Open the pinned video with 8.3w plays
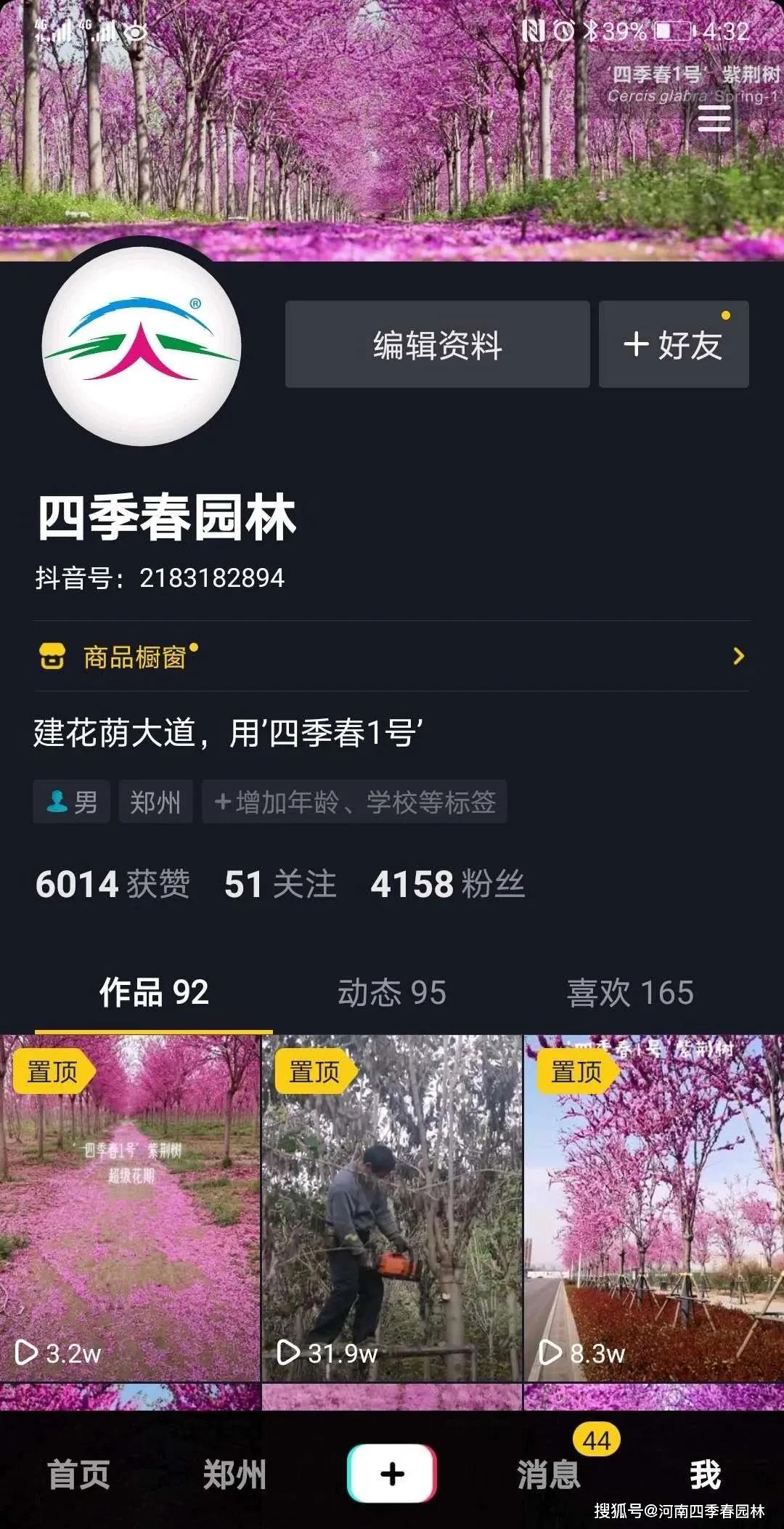 [654, 1208]
